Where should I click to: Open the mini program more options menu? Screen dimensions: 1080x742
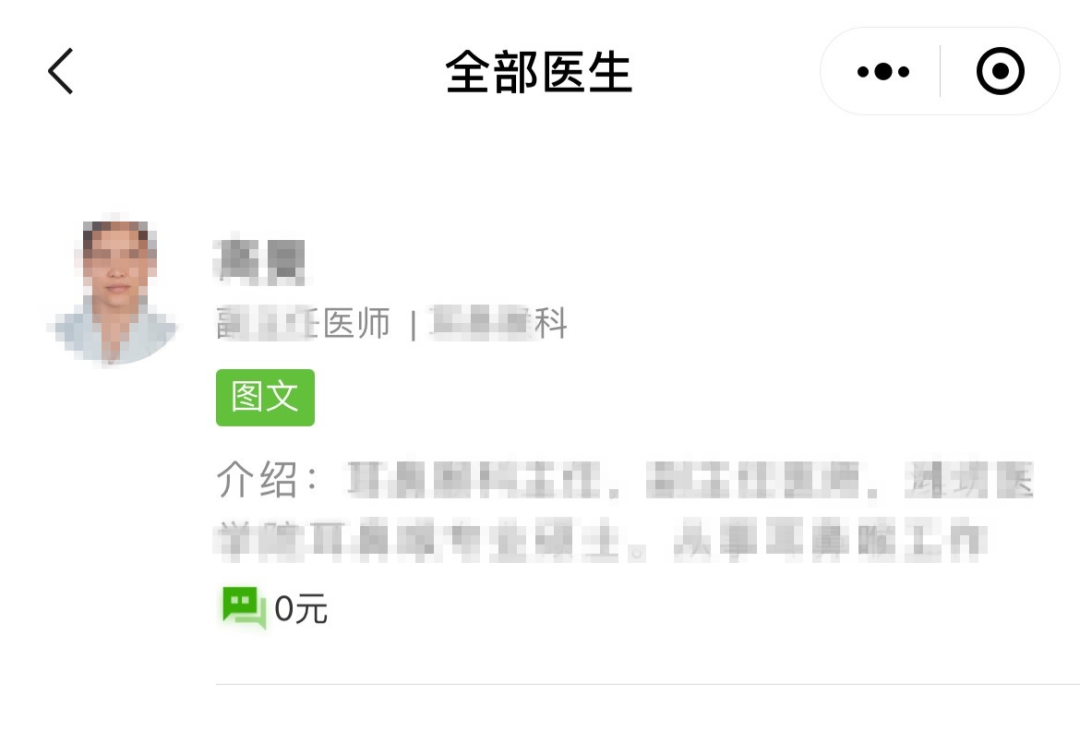tap(883, 72)
